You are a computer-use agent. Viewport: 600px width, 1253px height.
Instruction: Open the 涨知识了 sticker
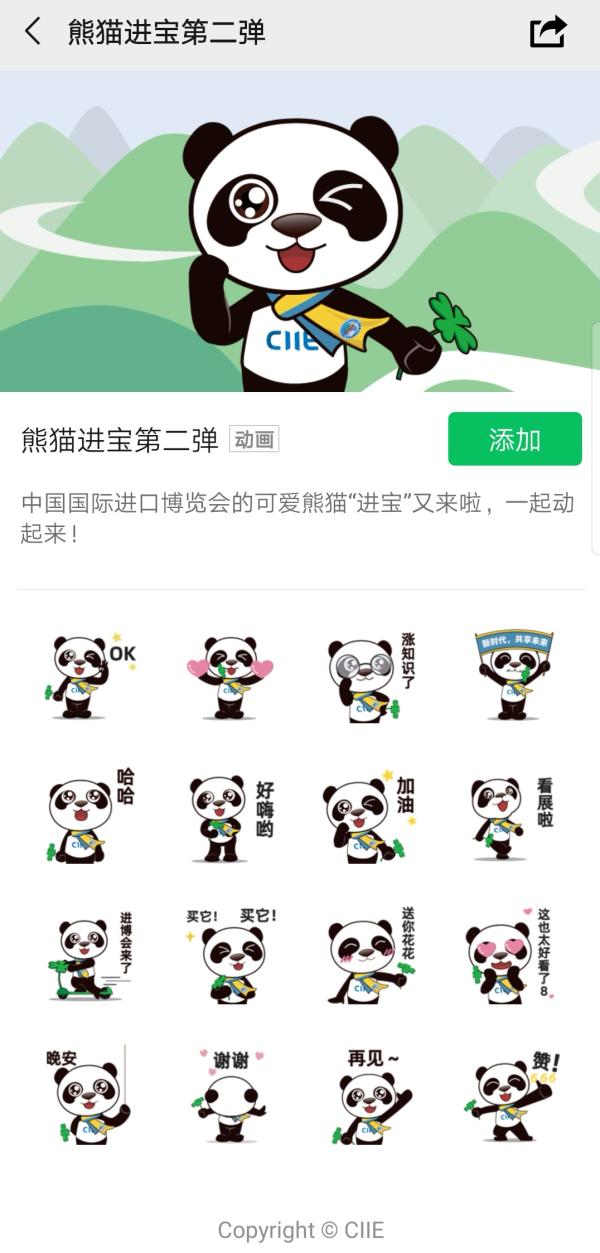click(370, 675)
